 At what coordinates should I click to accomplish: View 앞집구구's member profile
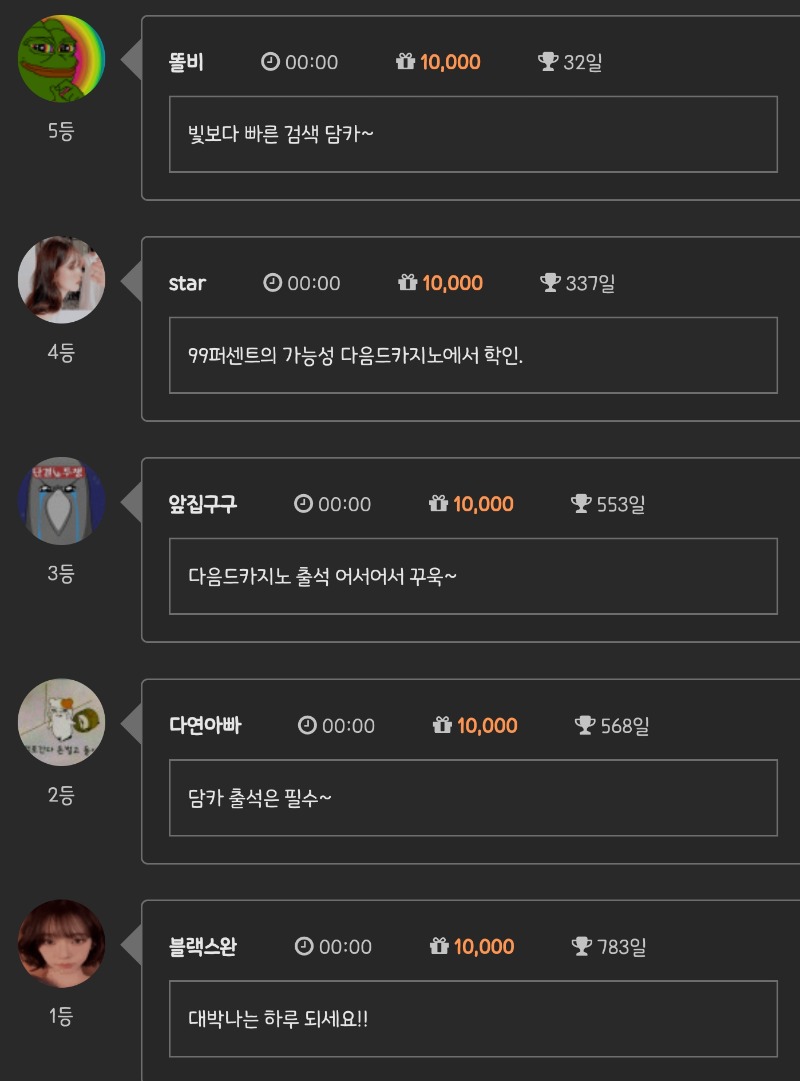203,504
